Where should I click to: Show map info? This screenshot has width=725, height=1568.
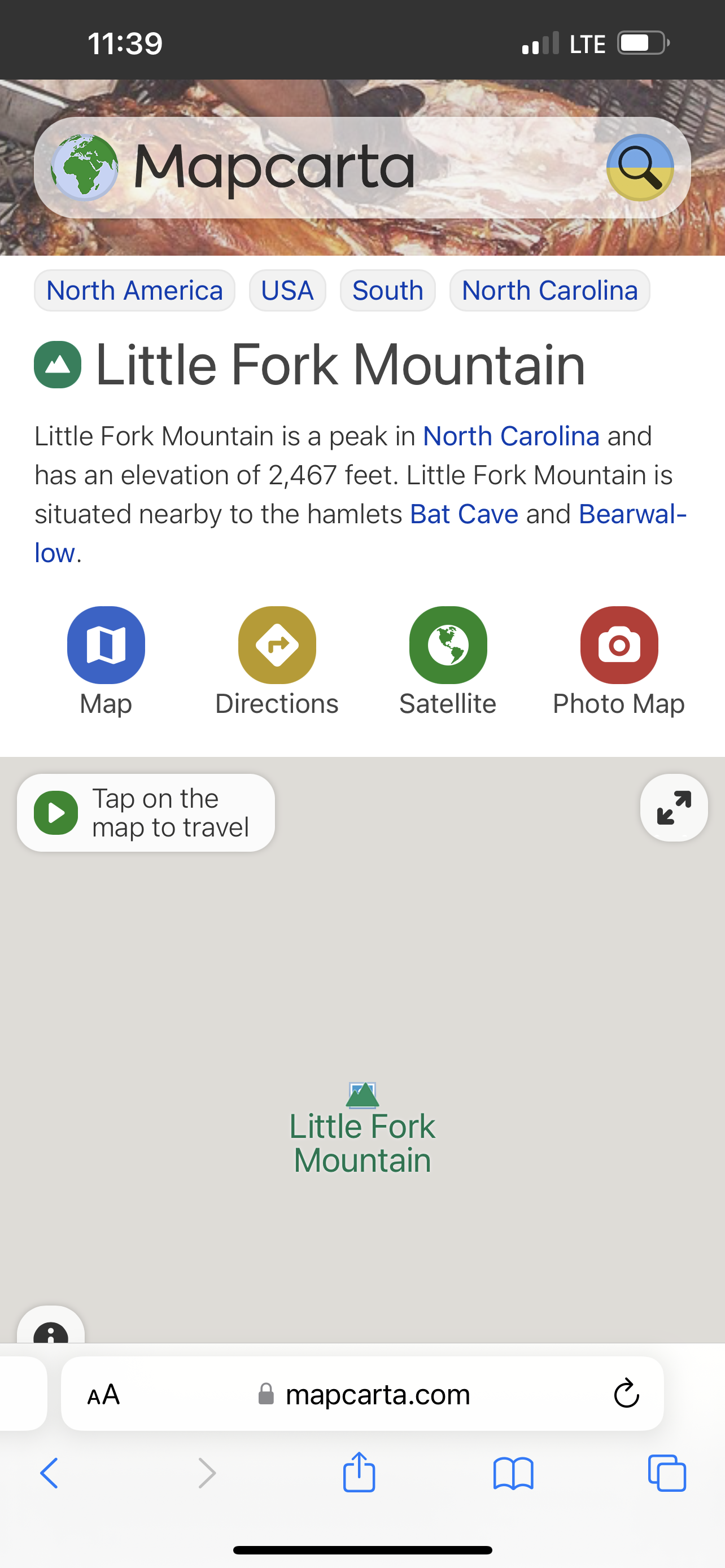point(51,1332)
